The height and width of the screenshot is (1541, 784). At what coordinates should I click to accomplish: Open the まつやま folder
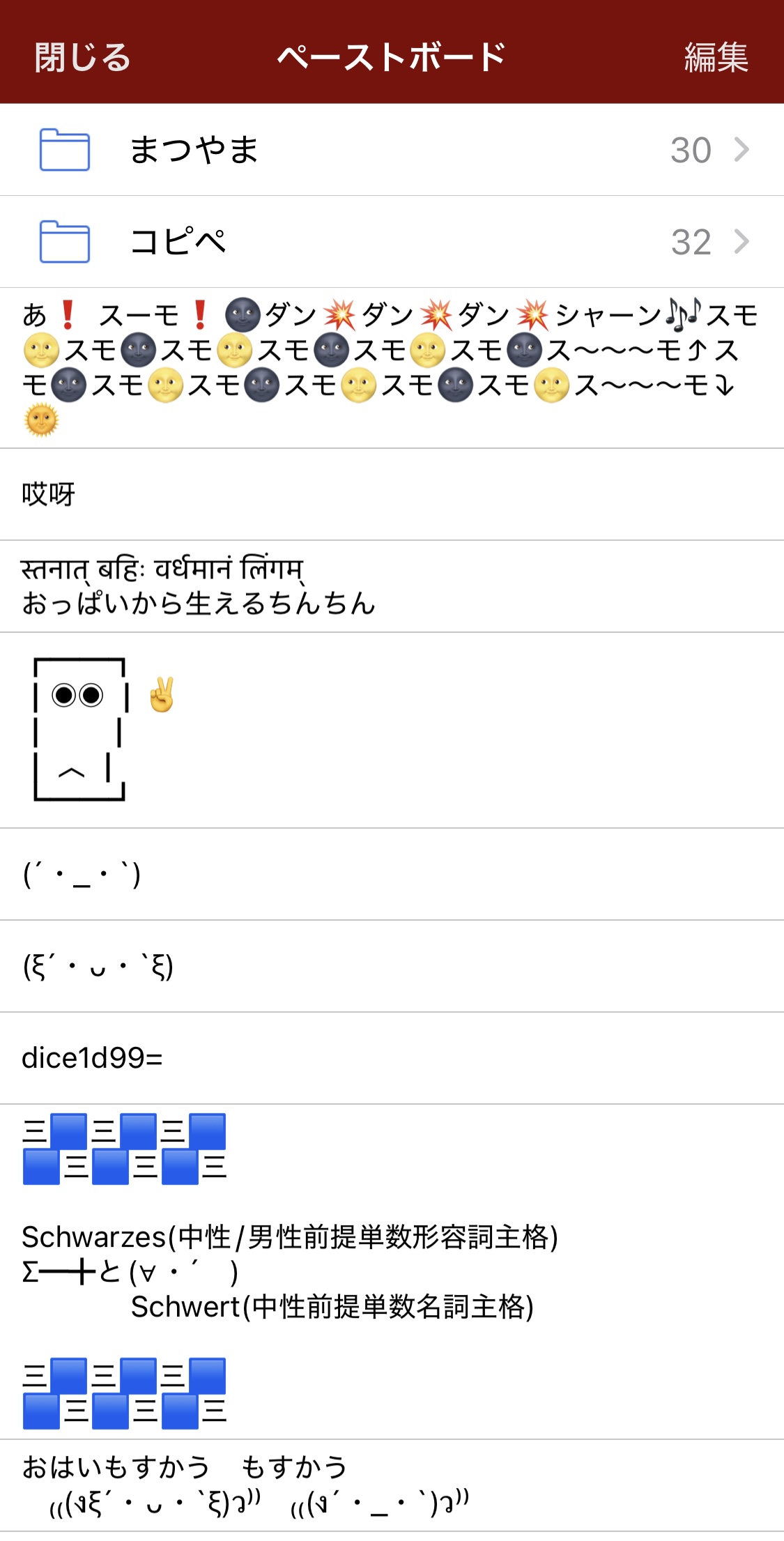pyautogui.click(x=392, y=150)
